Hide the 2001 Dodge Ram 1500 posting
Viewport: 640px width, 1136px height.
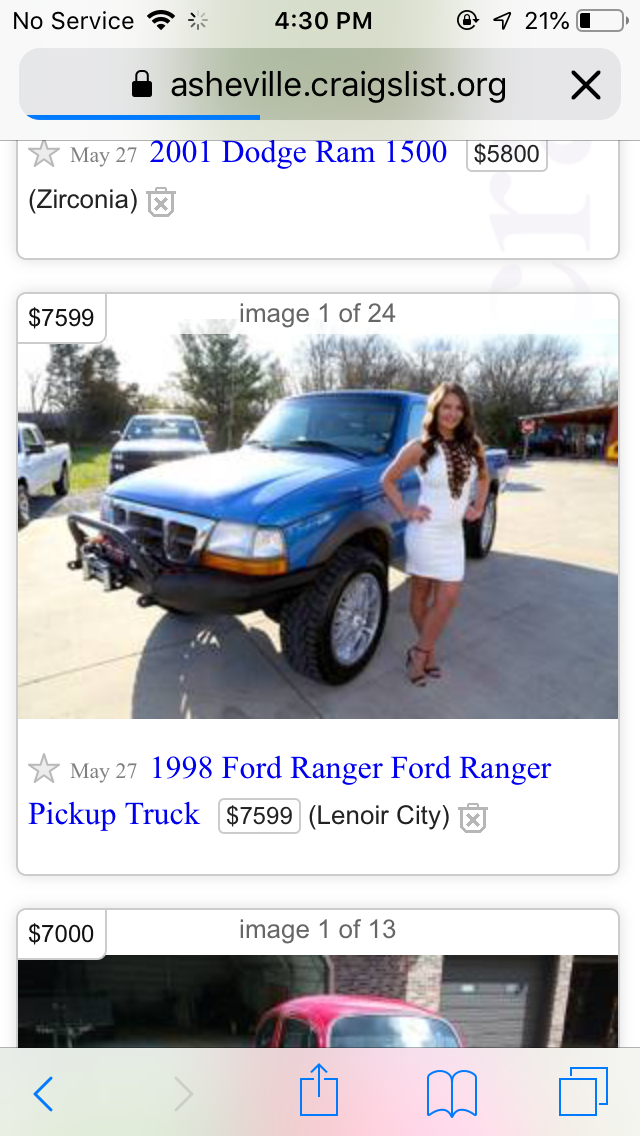pyautogui.click(x=160, y=202)
